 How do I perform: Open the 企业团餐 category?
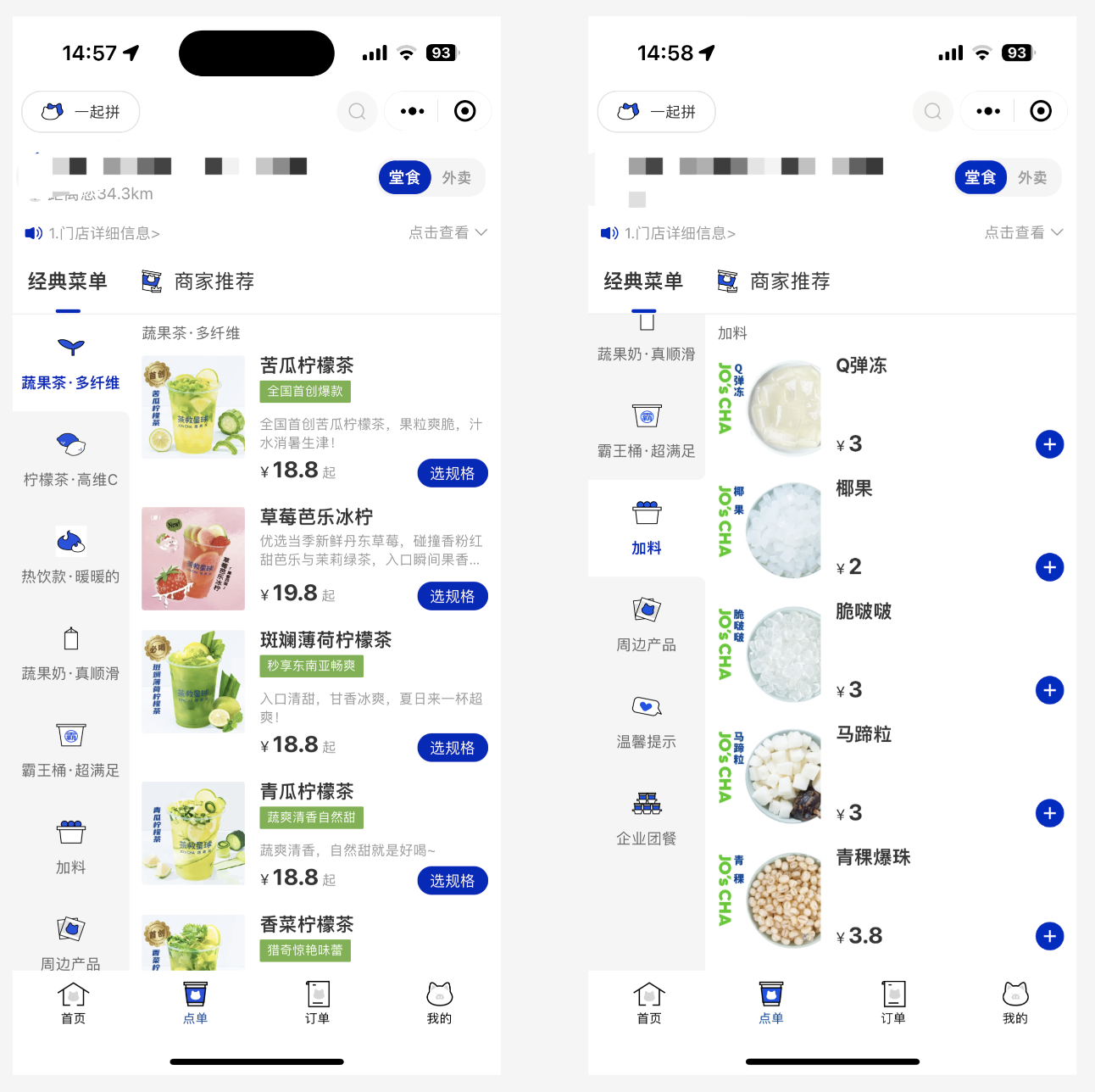646,819
